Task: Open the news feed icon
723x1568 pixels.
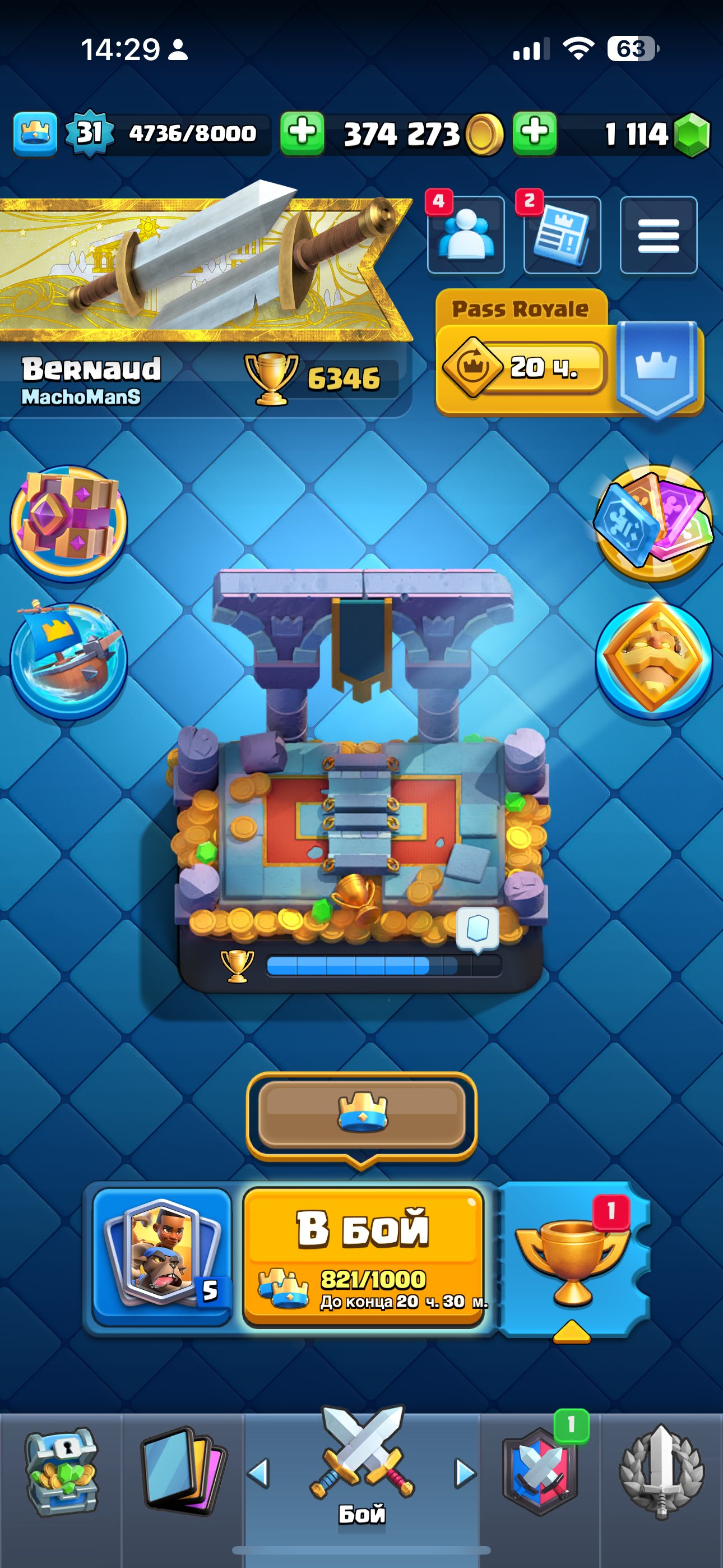Action: tap(562, 235)
